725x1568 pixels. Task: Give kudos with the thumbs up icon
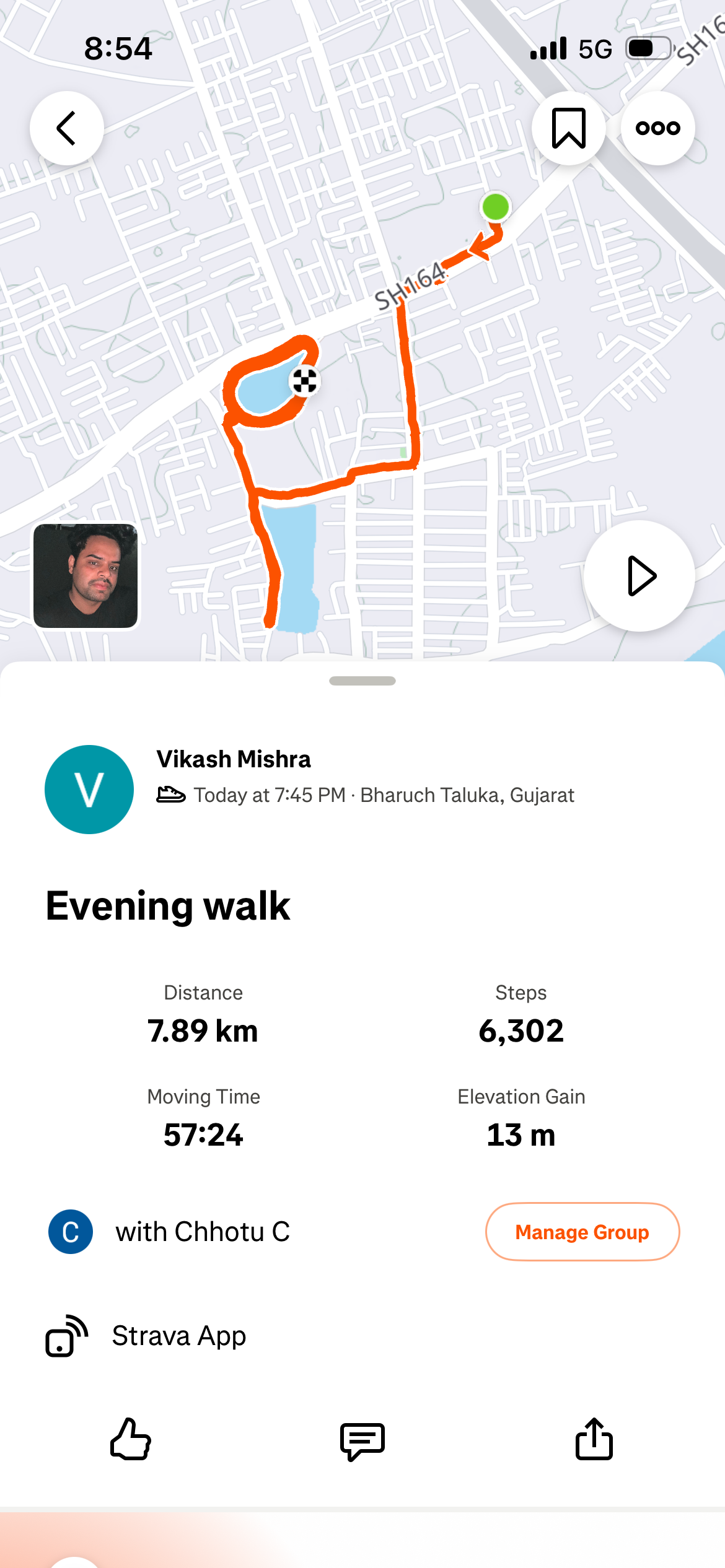tap(130, 1439)
